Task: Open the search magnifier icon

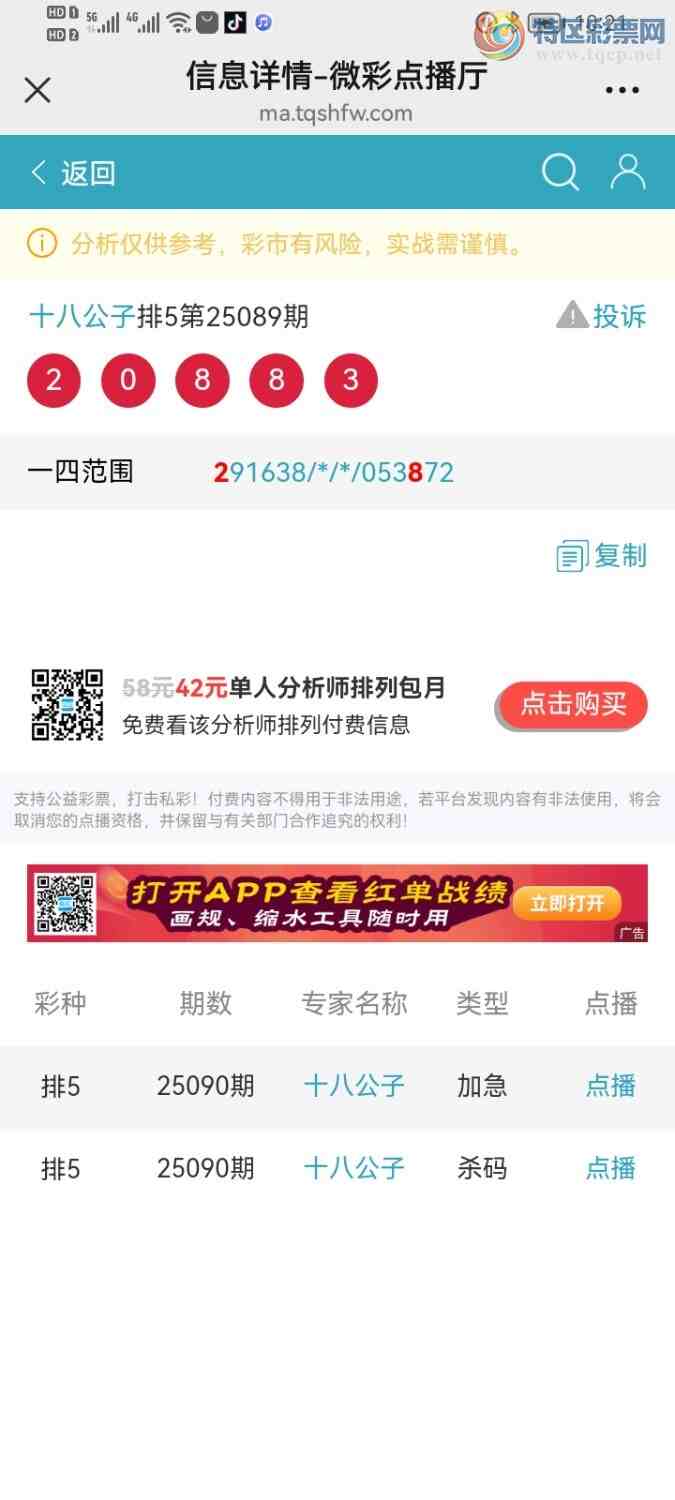Action: [560, 172]
